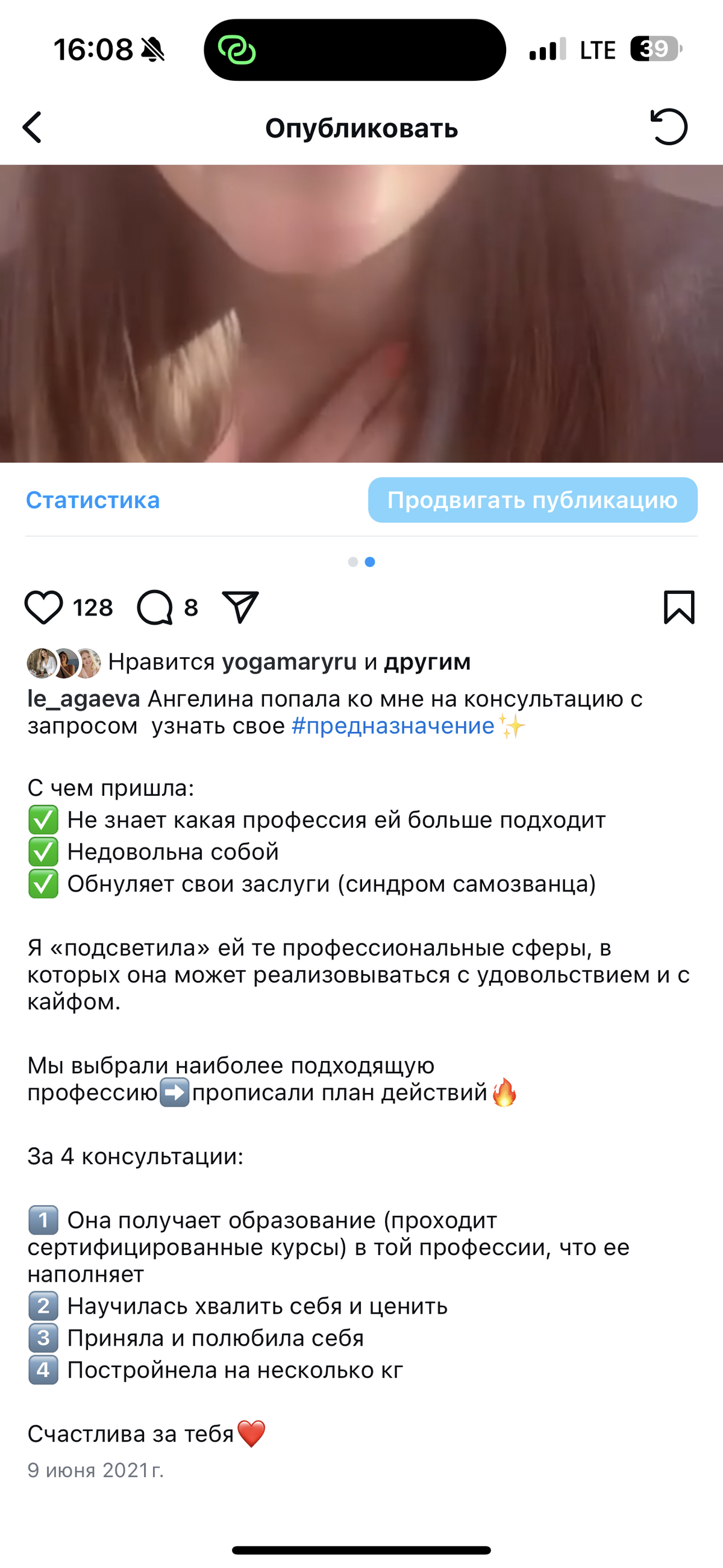Screen dimensions: 723x1568
Task: Like the post with heart icon
Action: click(44, 608)
